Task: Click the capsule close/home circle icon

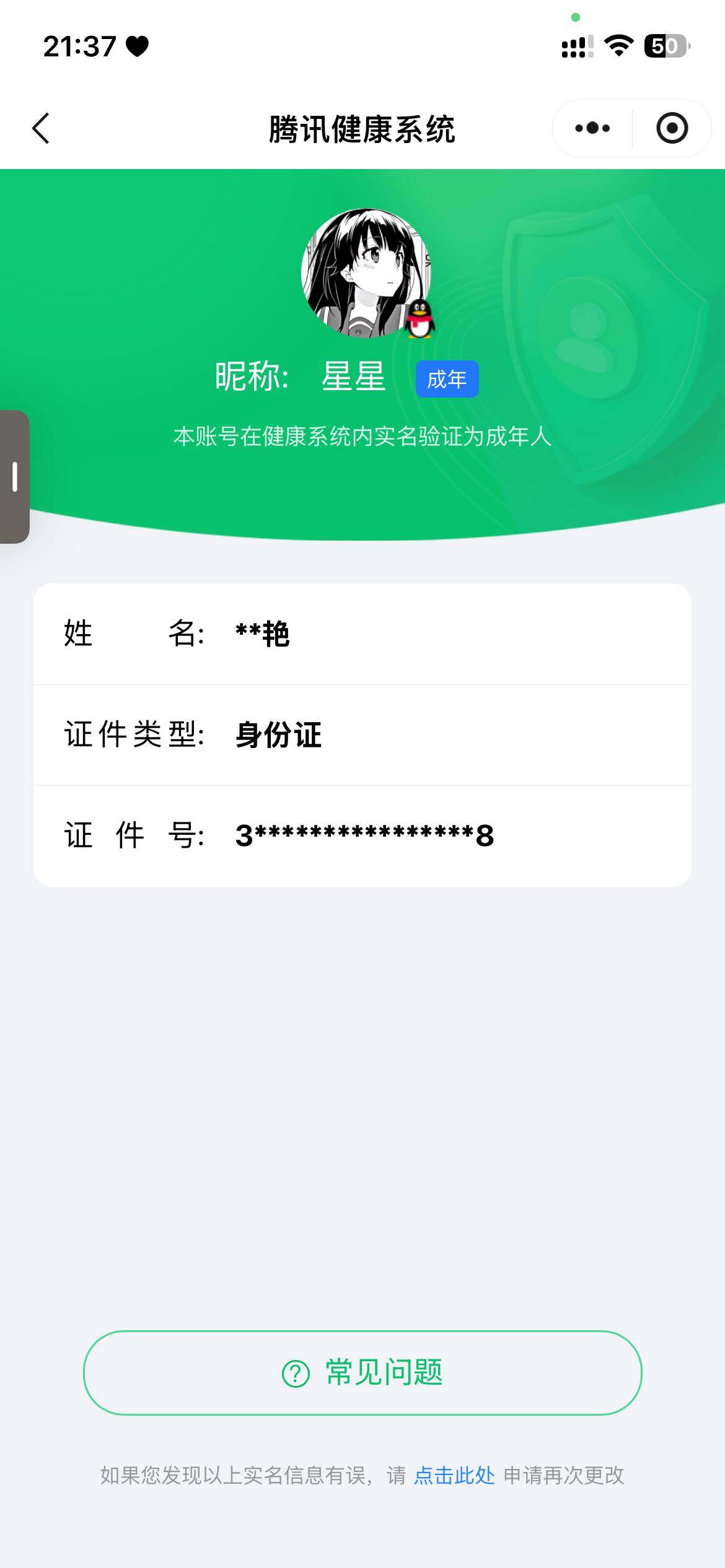Action: pos(672,128)
